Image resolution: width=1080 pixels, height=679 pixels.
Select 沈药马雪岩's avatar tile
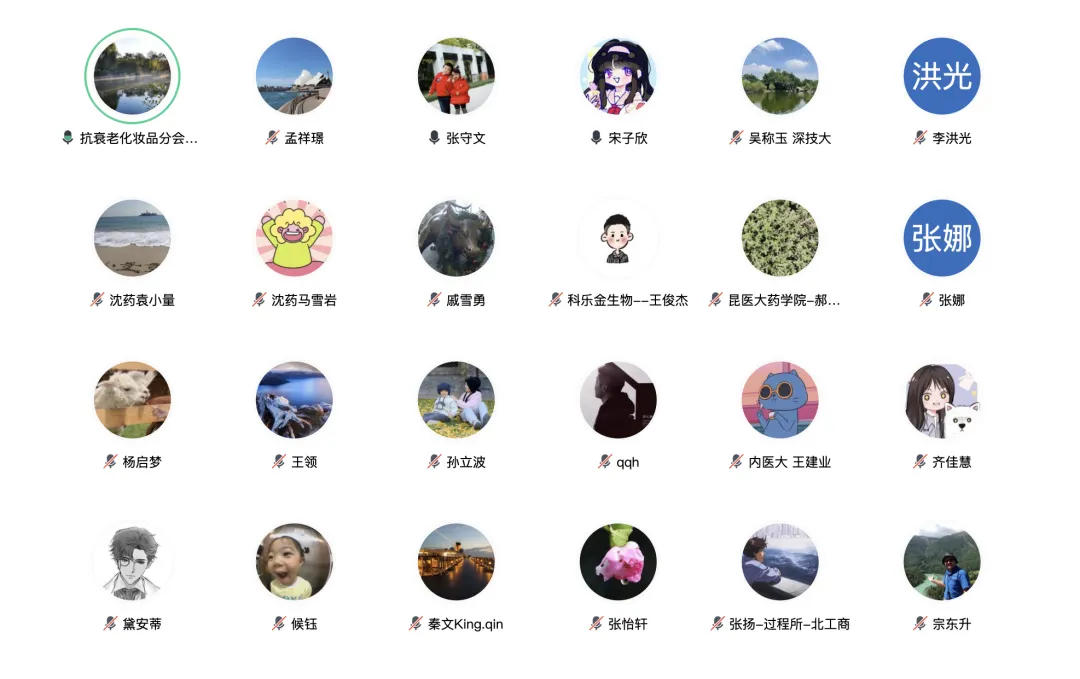(294, 238)
